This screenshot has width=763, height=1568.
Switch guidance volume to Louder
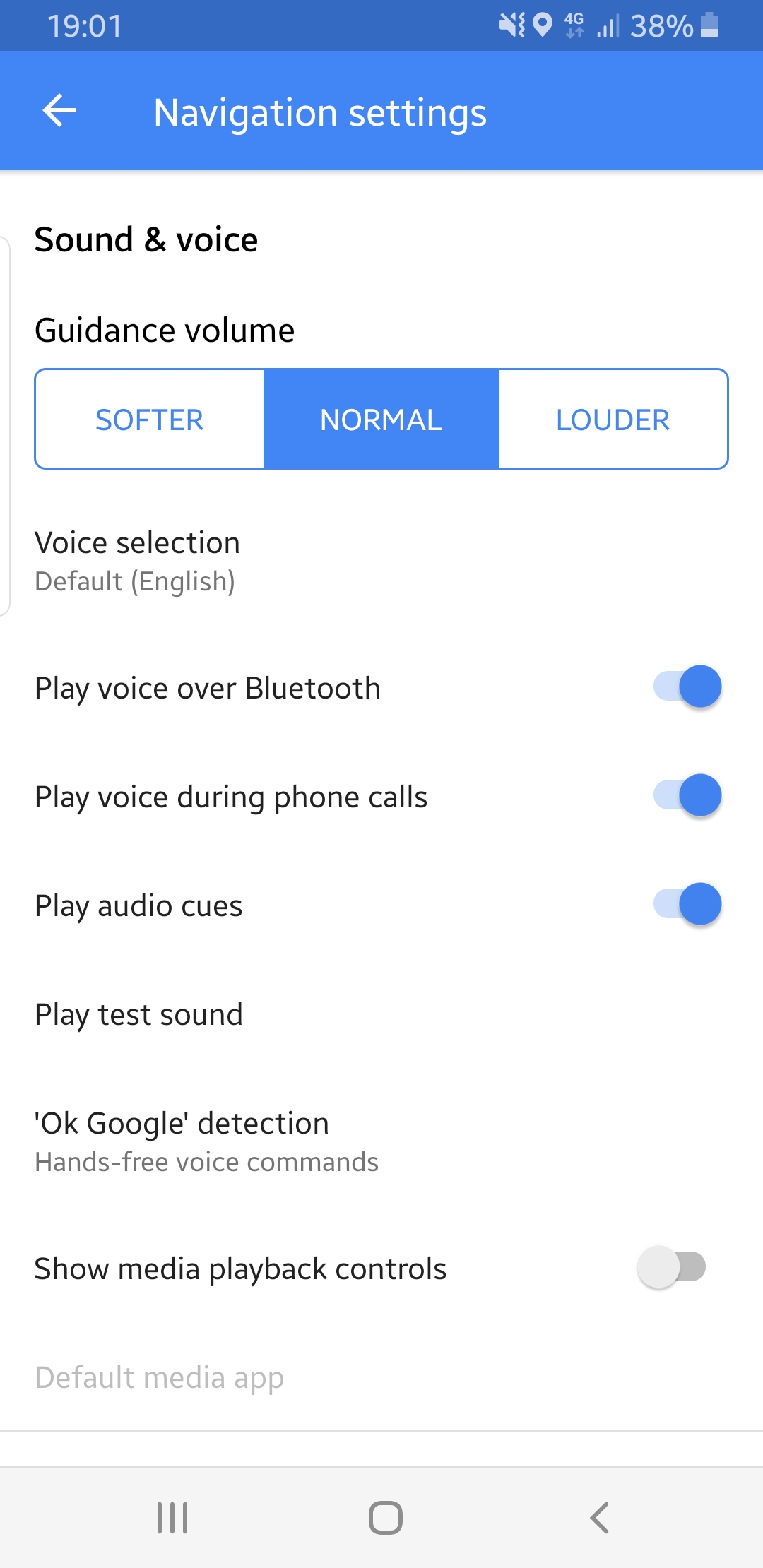tap(613, 420)
